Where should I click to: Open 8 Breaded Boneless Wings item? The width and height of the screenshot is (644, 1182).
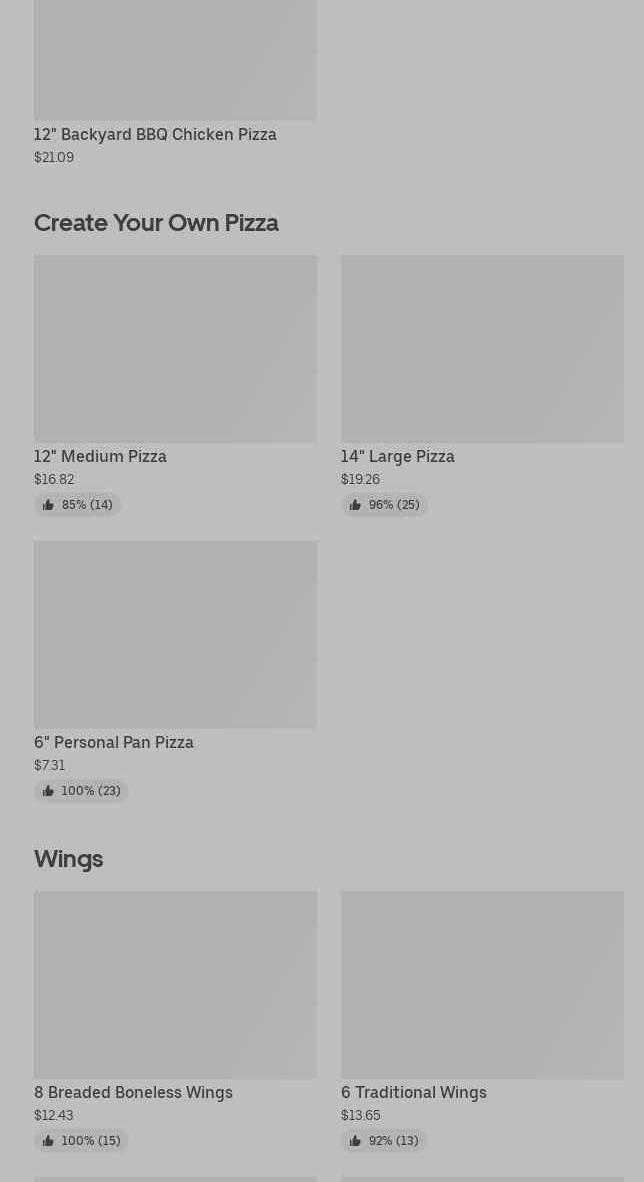coord(175,1021)
